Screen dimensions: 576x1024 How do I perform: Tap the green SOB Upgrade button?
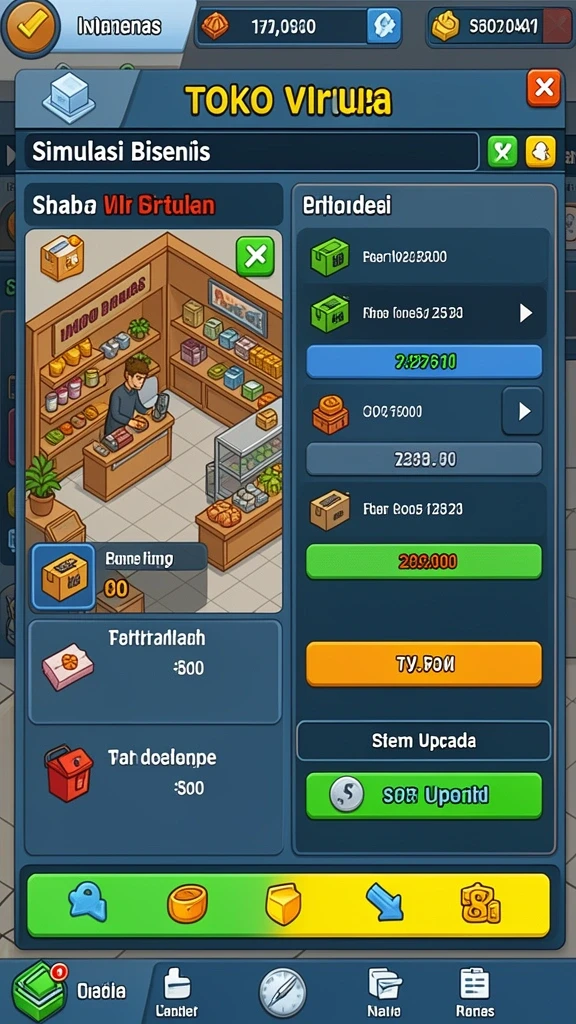[424, 795]
